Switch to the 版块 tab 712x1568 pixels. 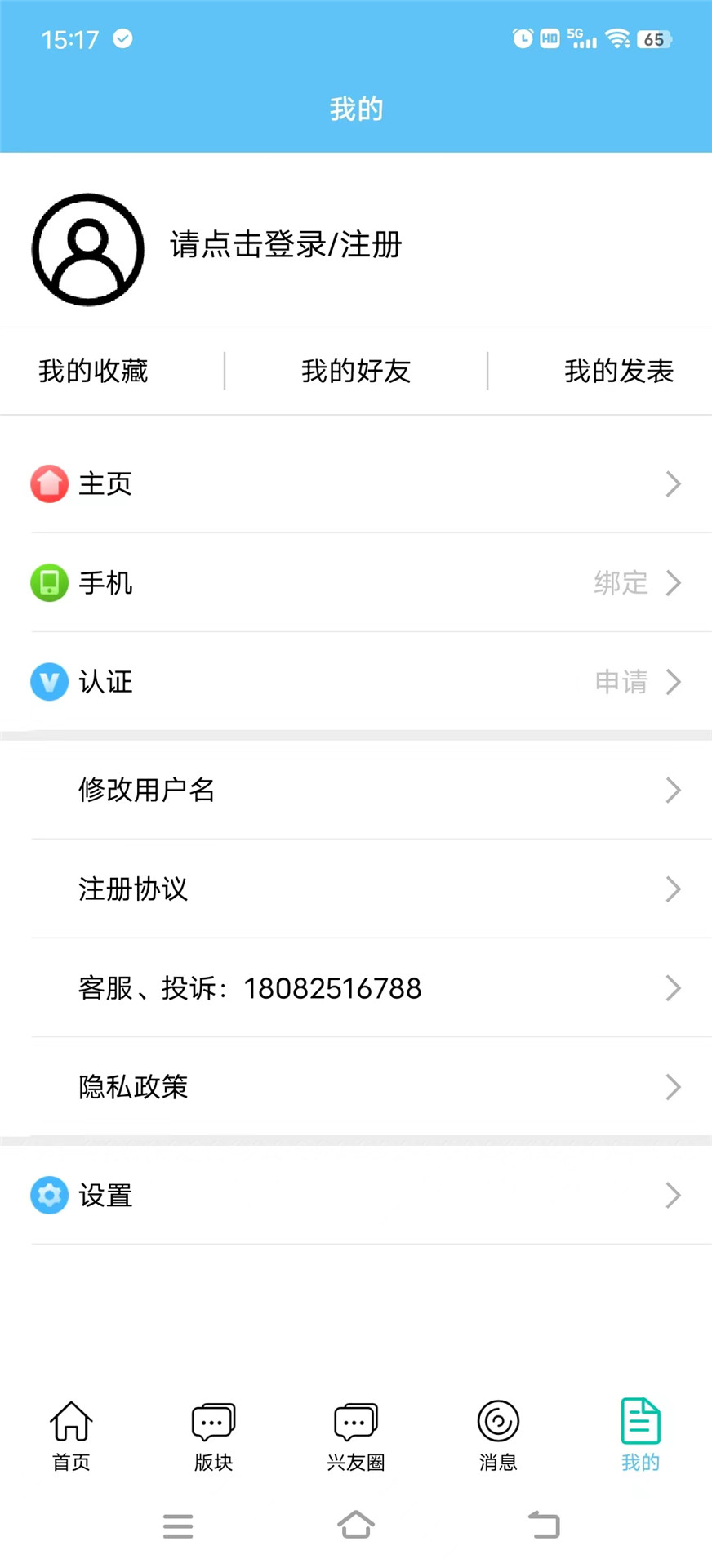213,1436
